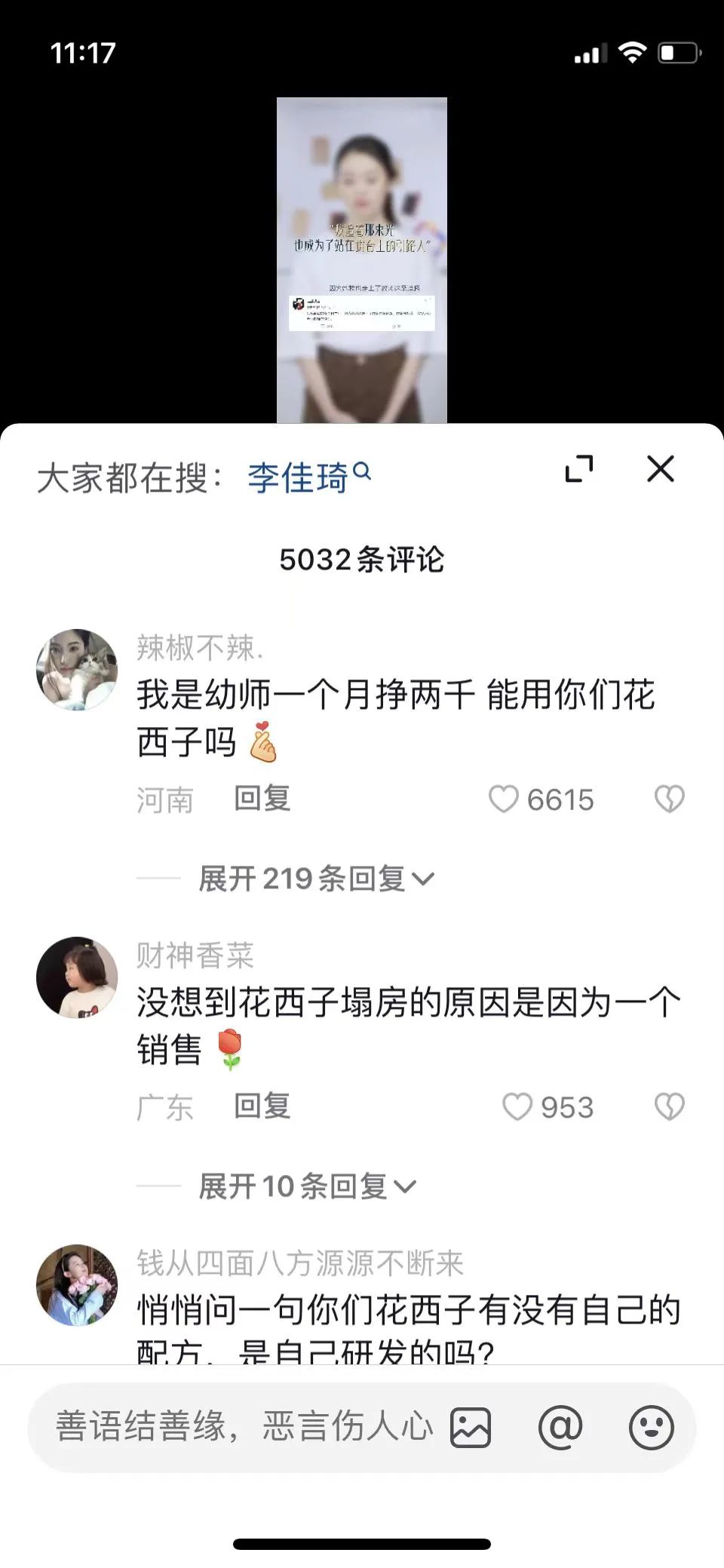Open 钱从四面八方源源不断来's avatar
724x1568 pixels.
(x=77, y=1285)
